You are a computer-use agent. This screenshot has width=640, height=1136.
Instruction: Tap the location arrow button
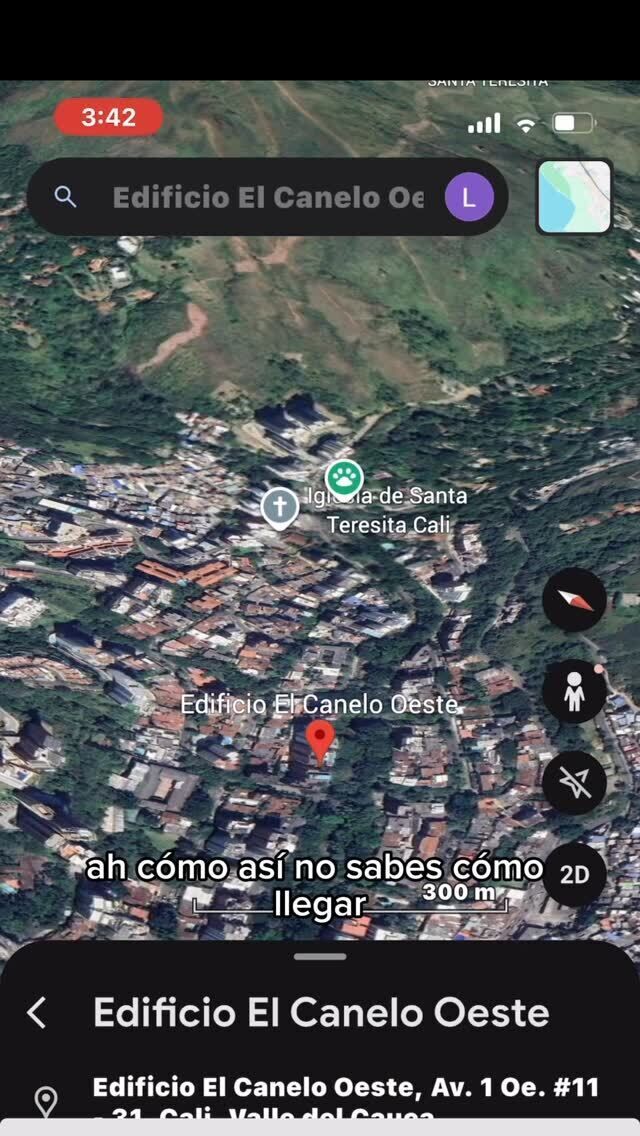(x=574, y=783)
